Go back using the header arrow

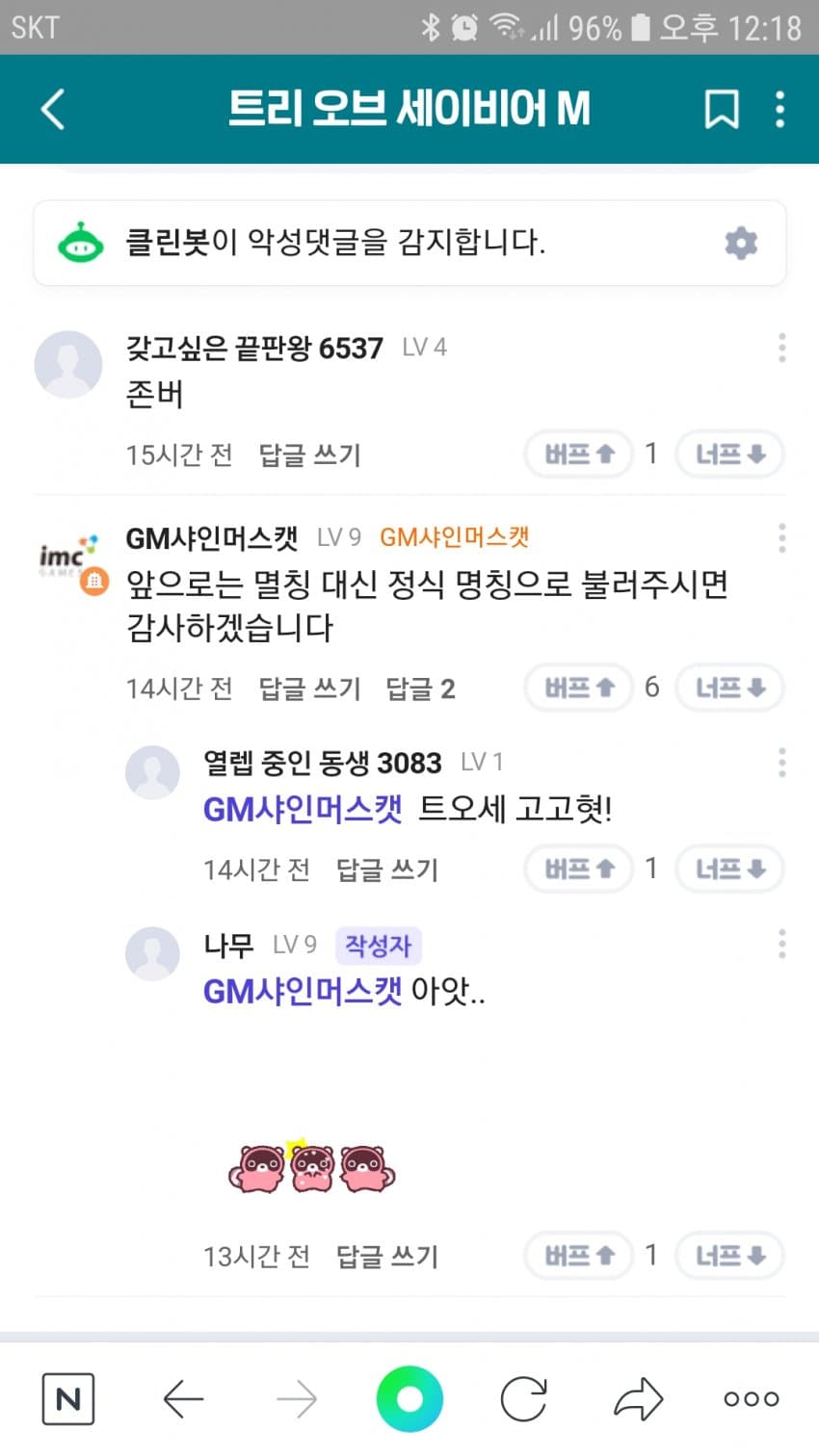point(53,109)
